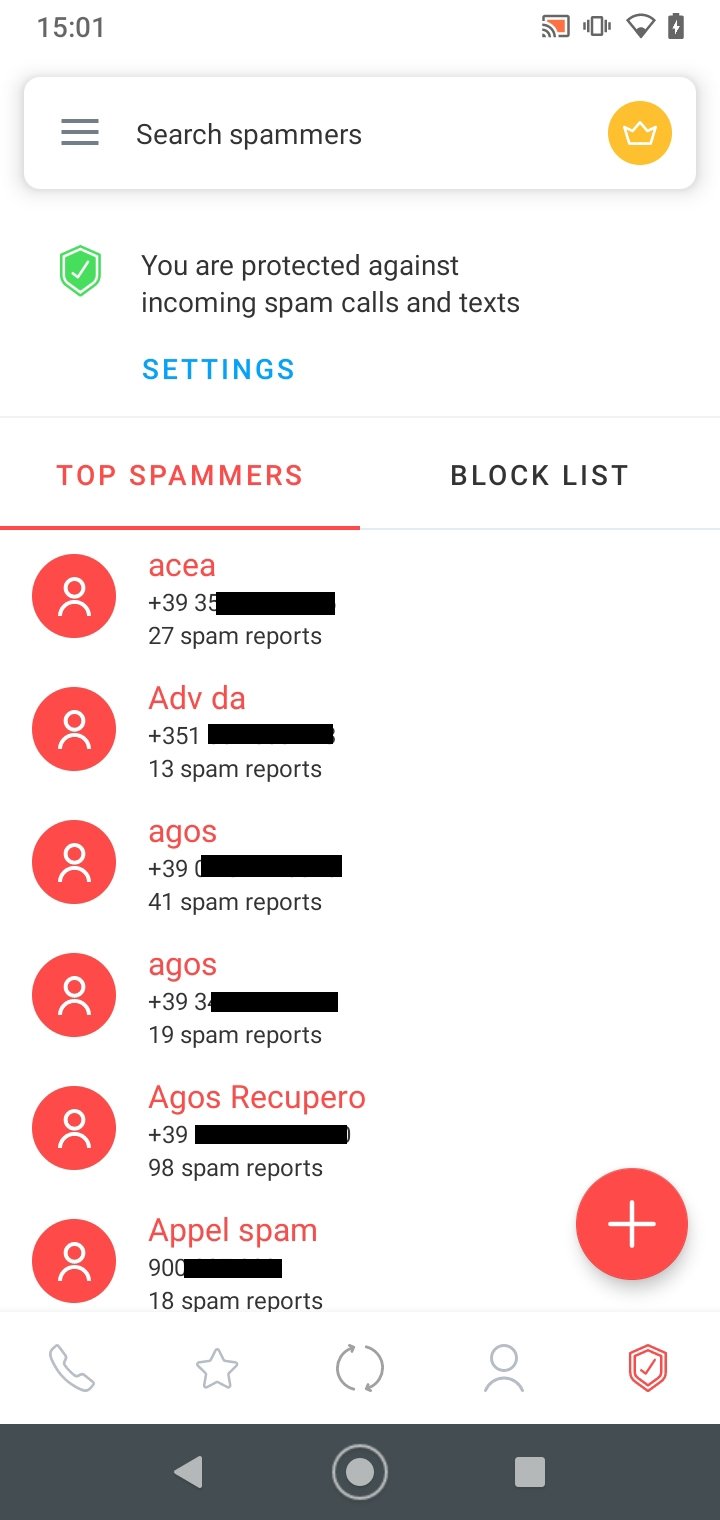Open agos with 41 spam reports
Viewport: 720px width, 1520px height.
click(x=360, y=863)
